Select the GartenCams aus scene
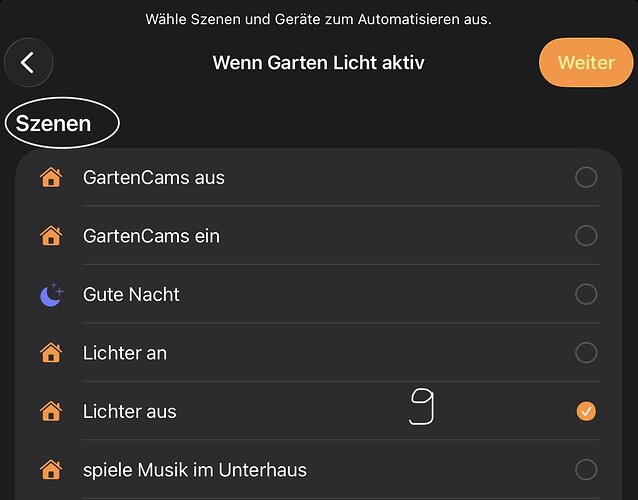 coord(586,177)
